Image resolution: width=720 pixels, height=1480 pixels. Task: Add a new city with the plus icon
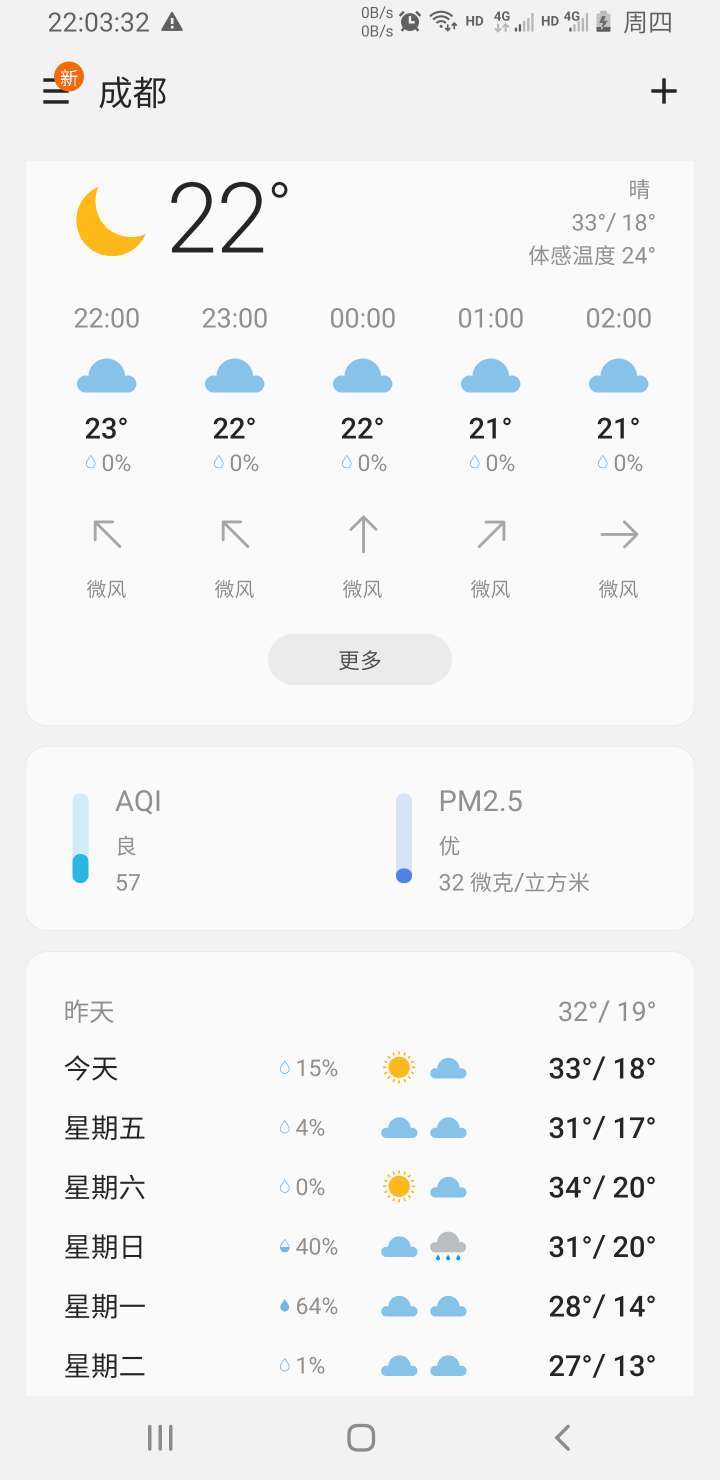664,92
